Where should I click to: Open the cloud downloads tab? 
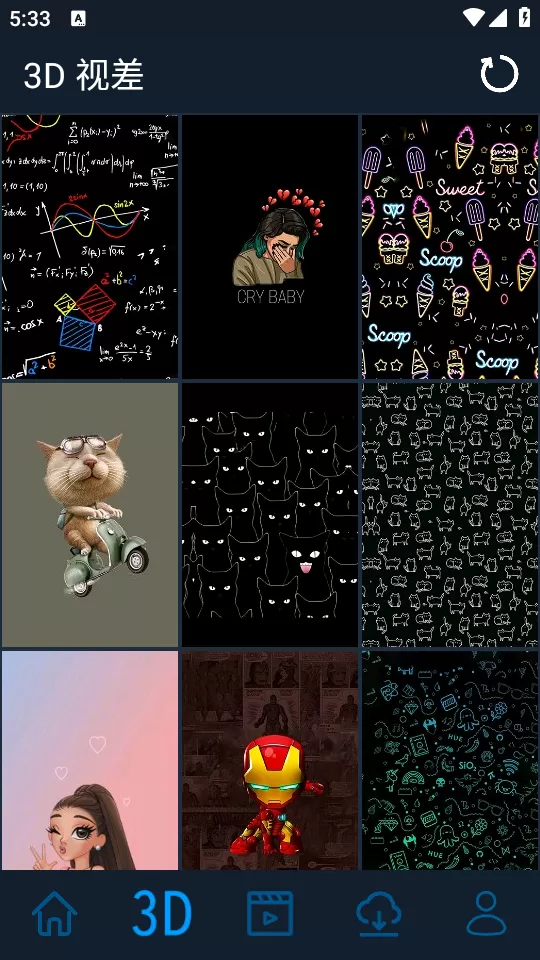pyautogui.click(x=378, y=913)
